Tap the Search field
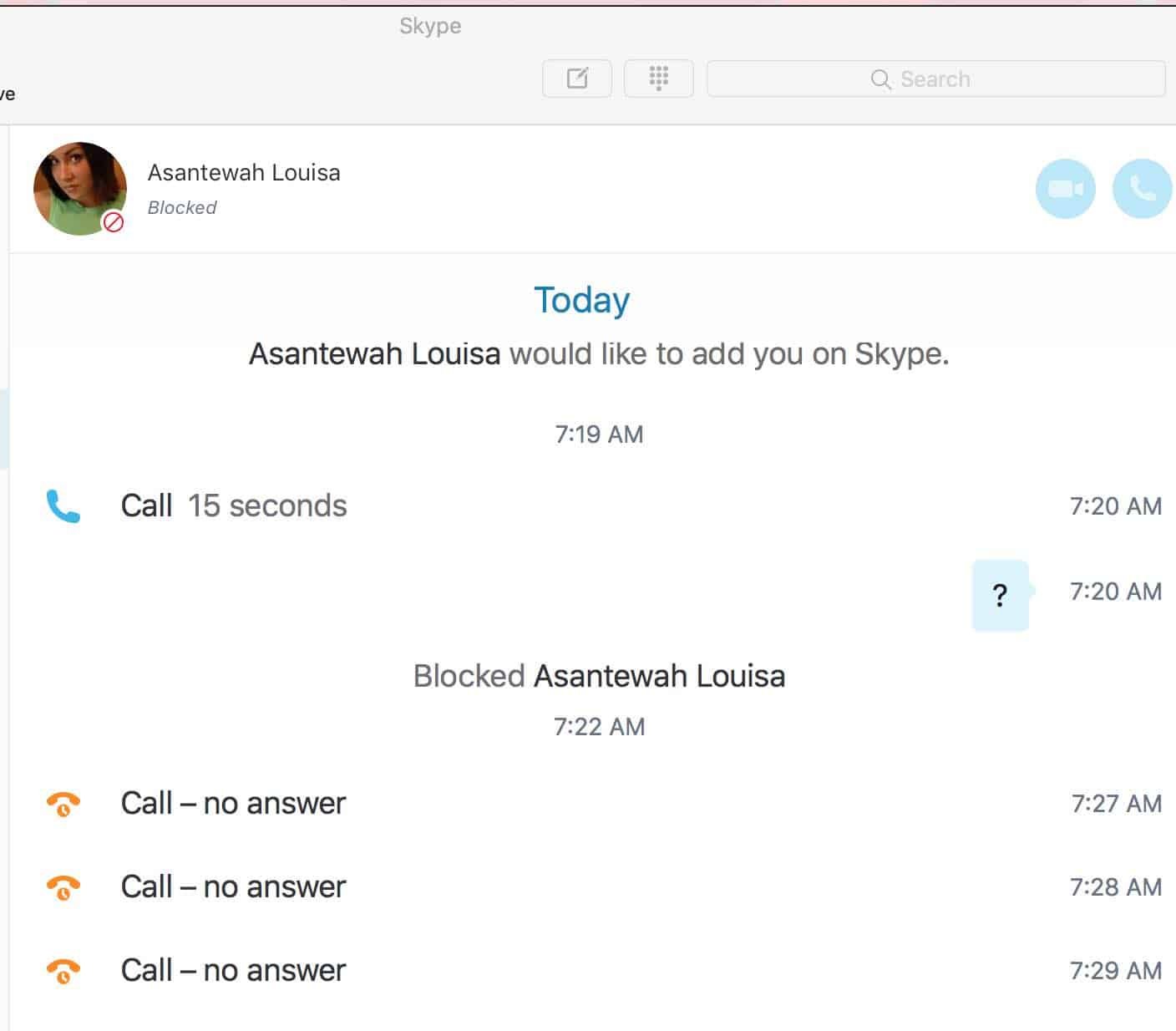Image resolution: width=1176 pixels, height=1031 pixels. (935, 79)
